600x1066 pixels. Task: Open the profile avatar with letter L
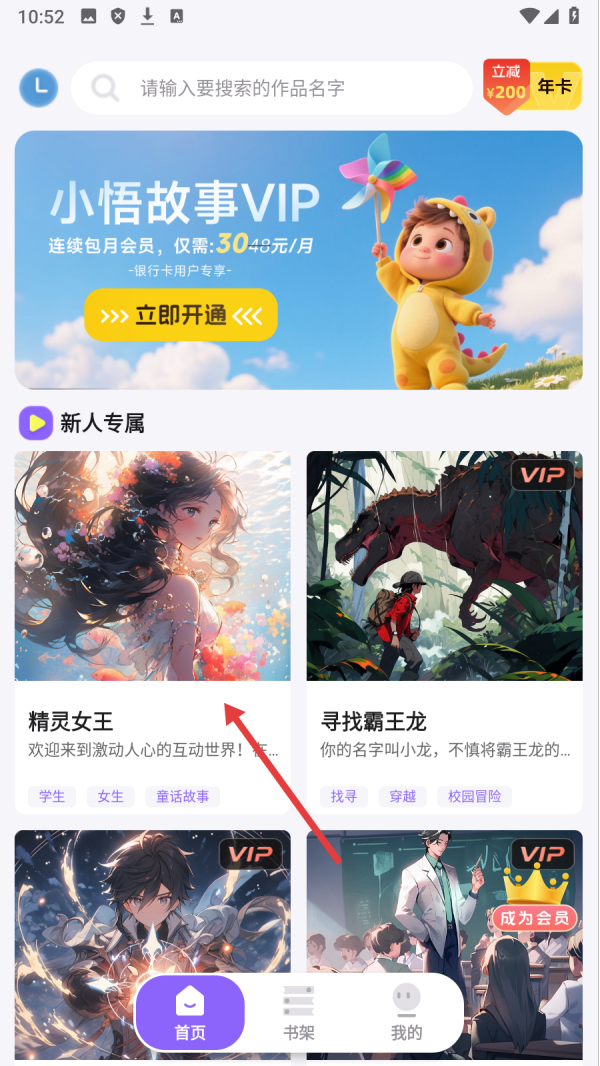[39, 88]
